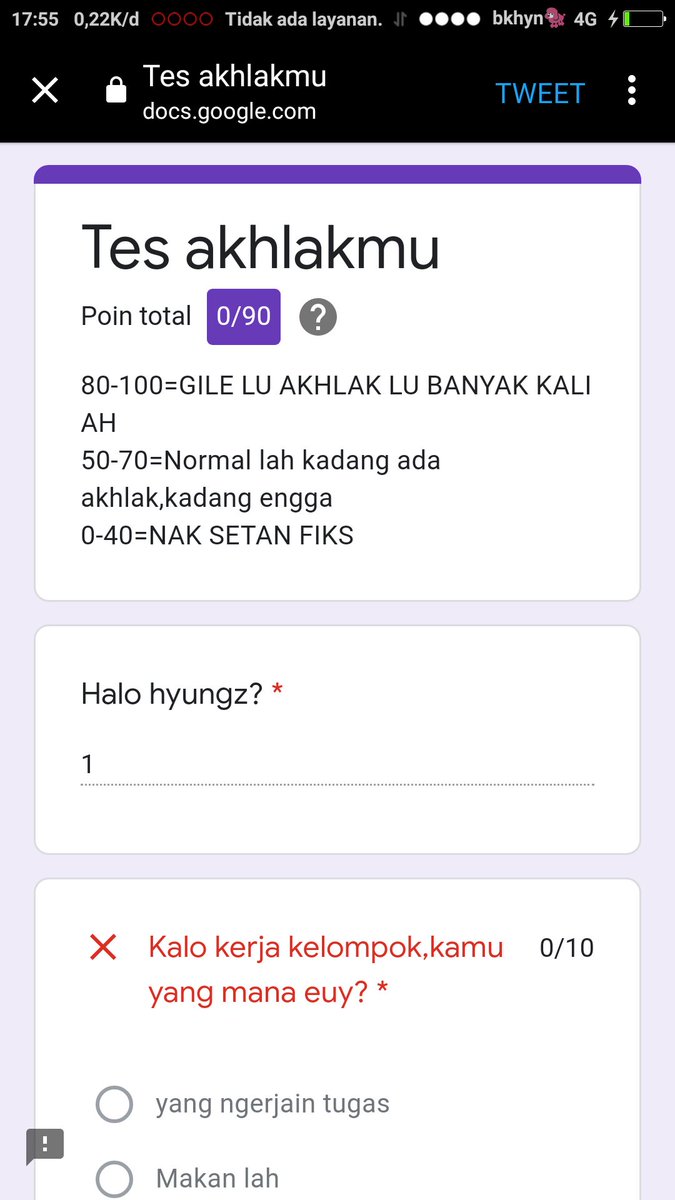This screenshot has width=675, height=1200.
Task: Tap the help icon beside Poin total
Action: point(318,317)
